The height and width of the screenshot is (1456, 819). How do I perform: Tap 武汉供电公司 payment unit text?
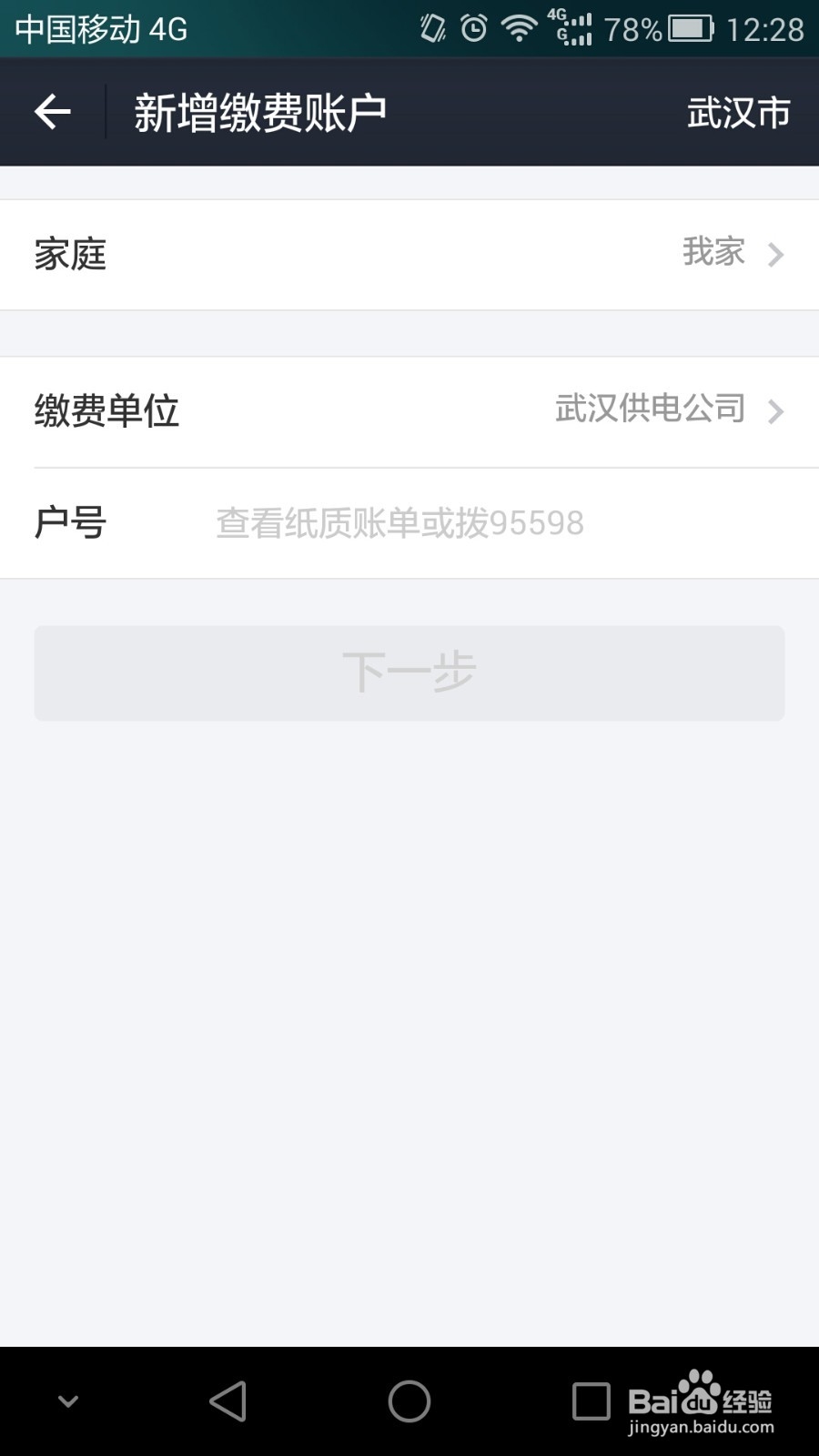(648, 409)
